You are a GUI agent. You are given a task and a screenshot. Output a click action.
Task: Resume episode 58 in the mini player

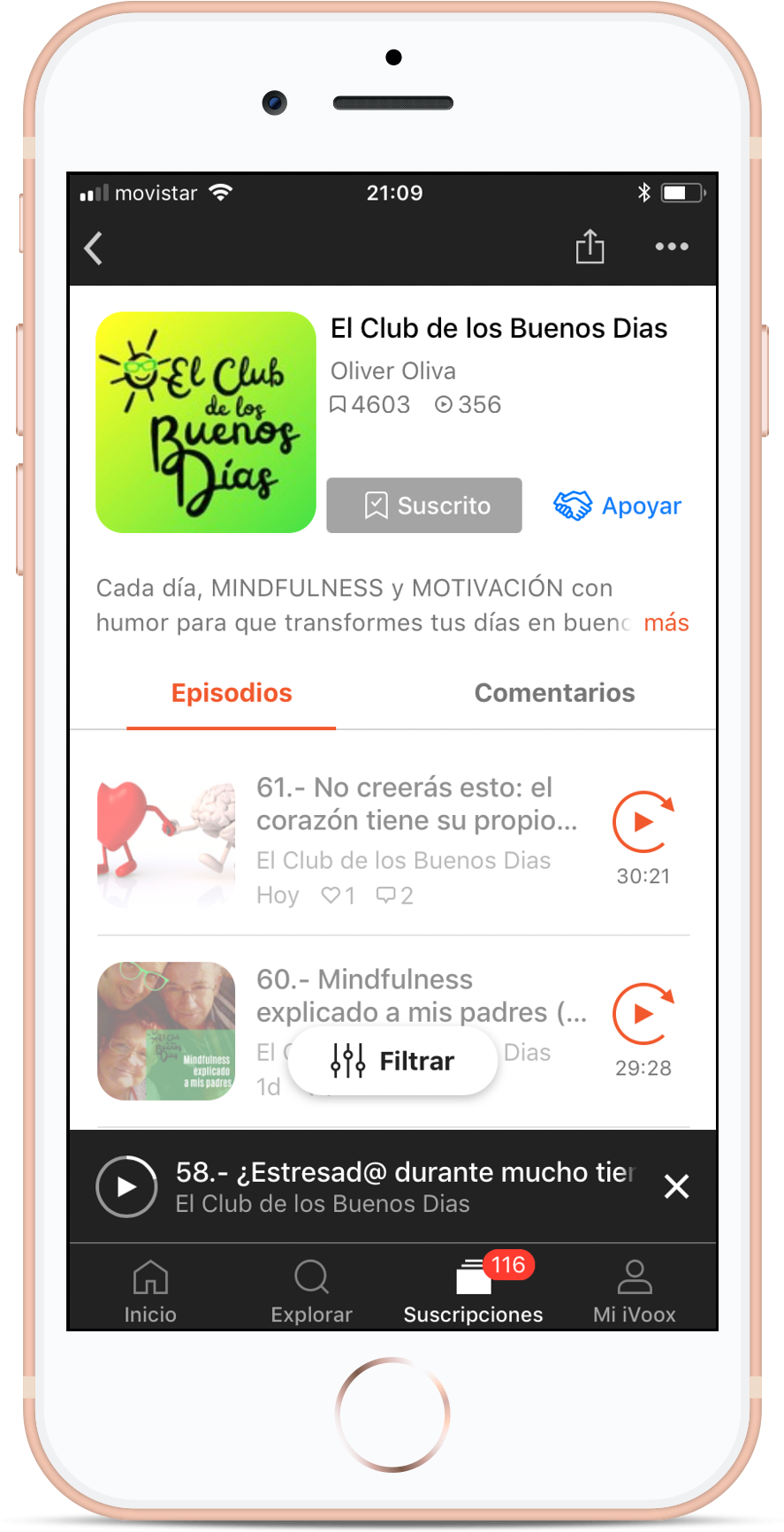[126, 1186]
